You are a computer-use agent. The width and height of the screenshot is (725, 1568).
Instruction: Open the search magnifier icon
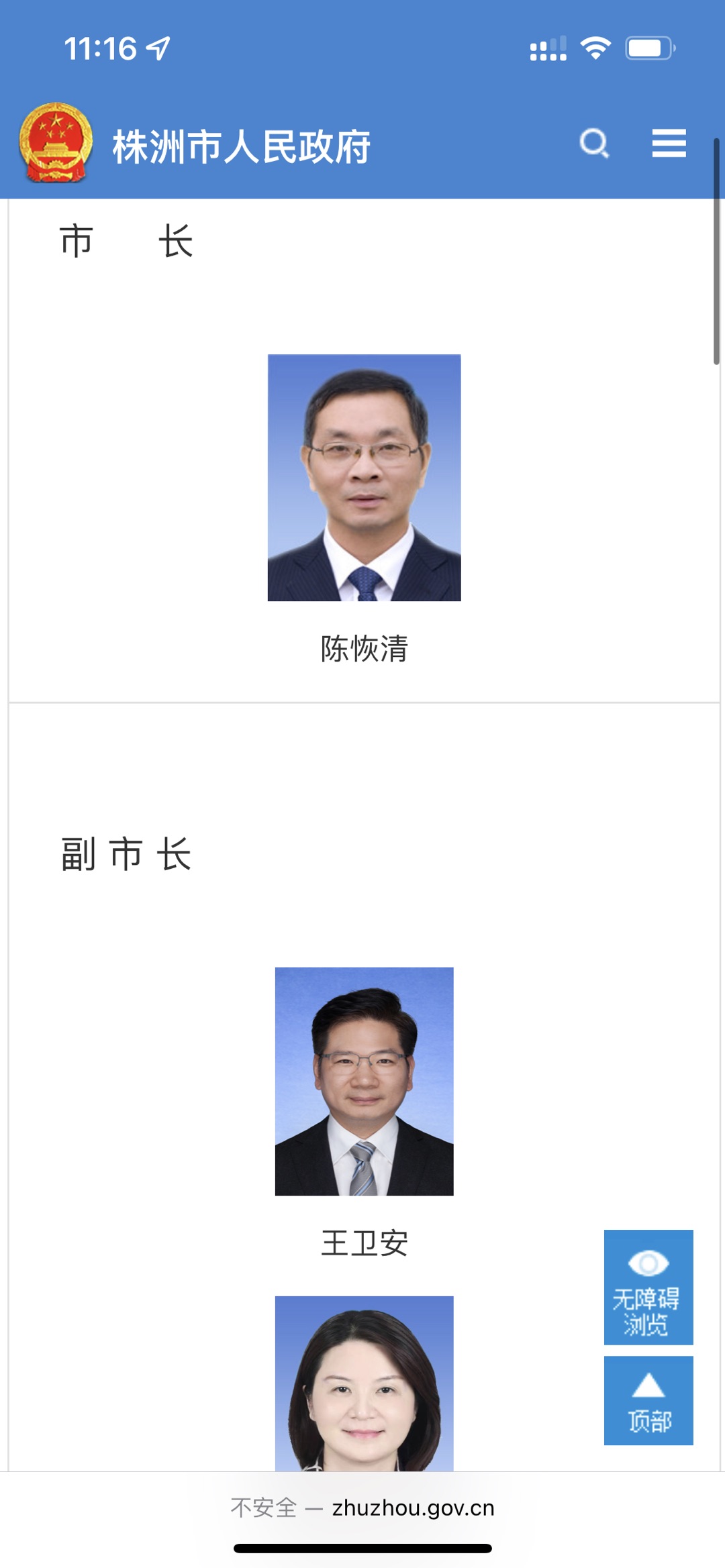pos(594,143)
